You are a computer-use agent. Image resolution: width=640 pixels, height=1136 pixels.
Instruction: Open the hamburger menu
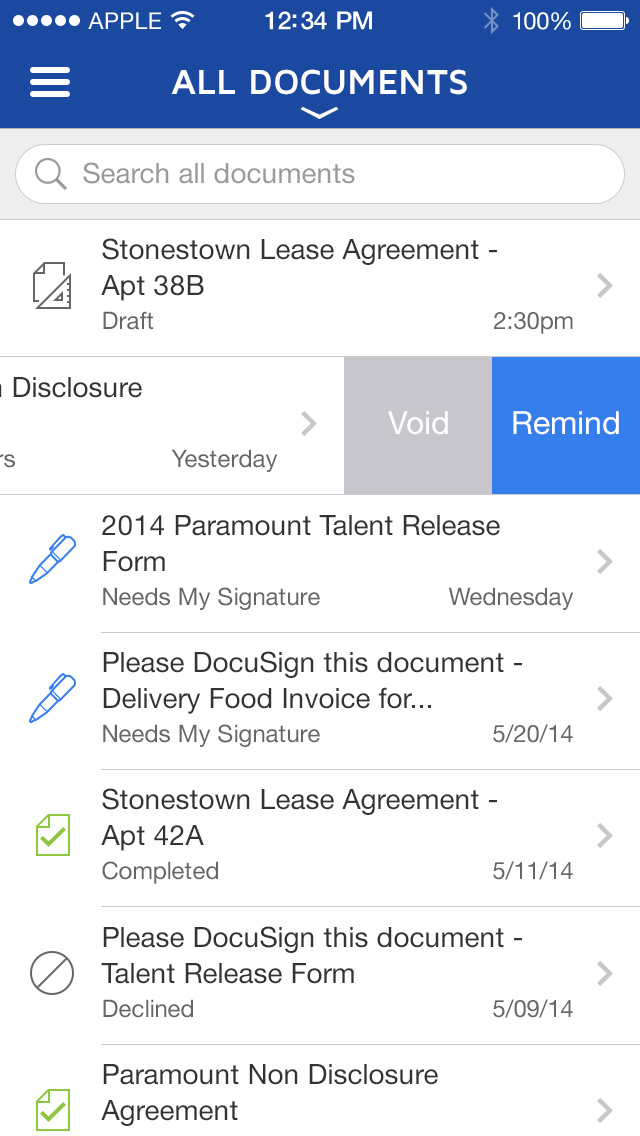[x=50, y=82]
